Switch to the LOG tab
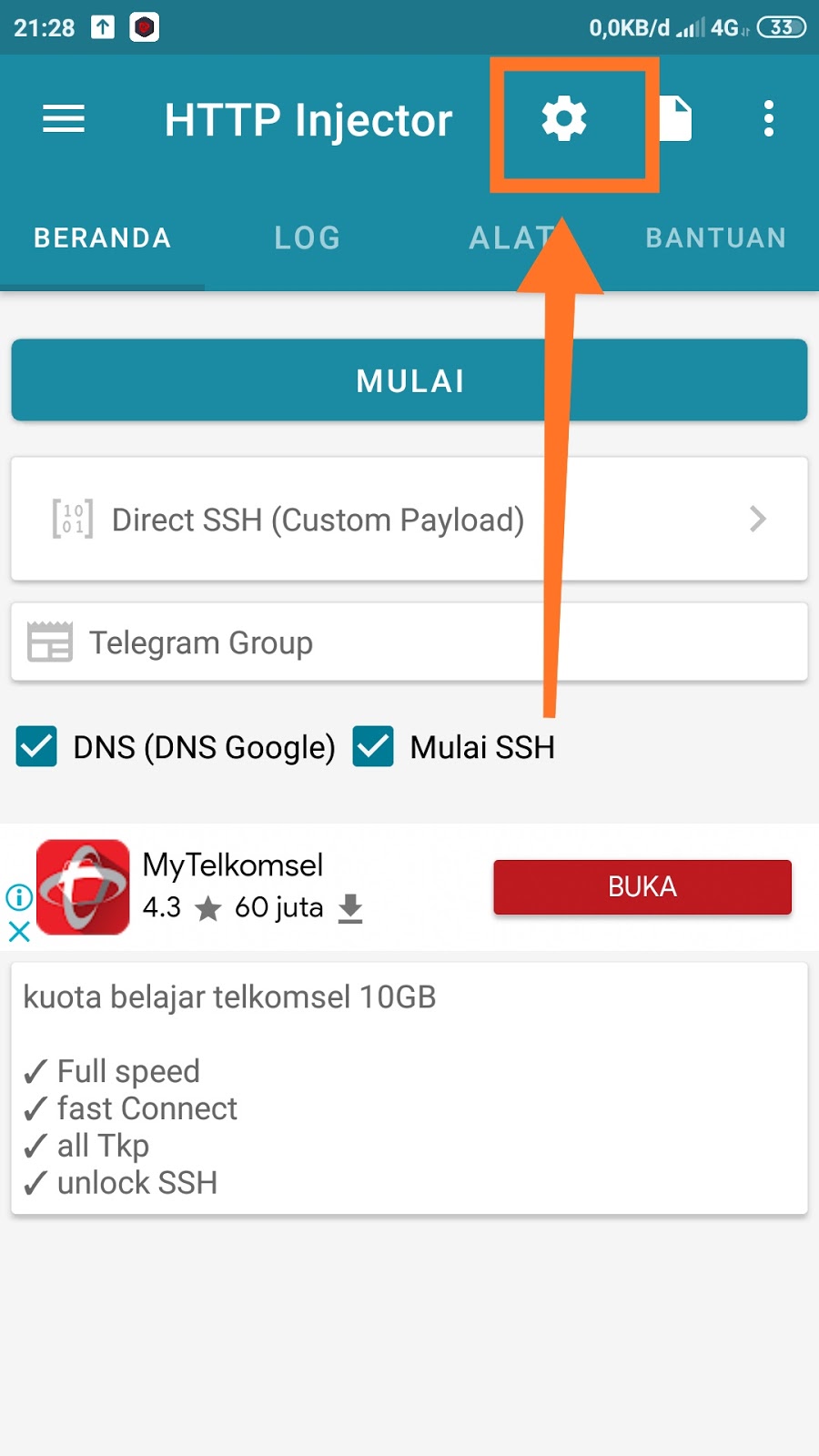Image resolution: width=819 pixels, height=1456 pixels. [x=308, y=238]
